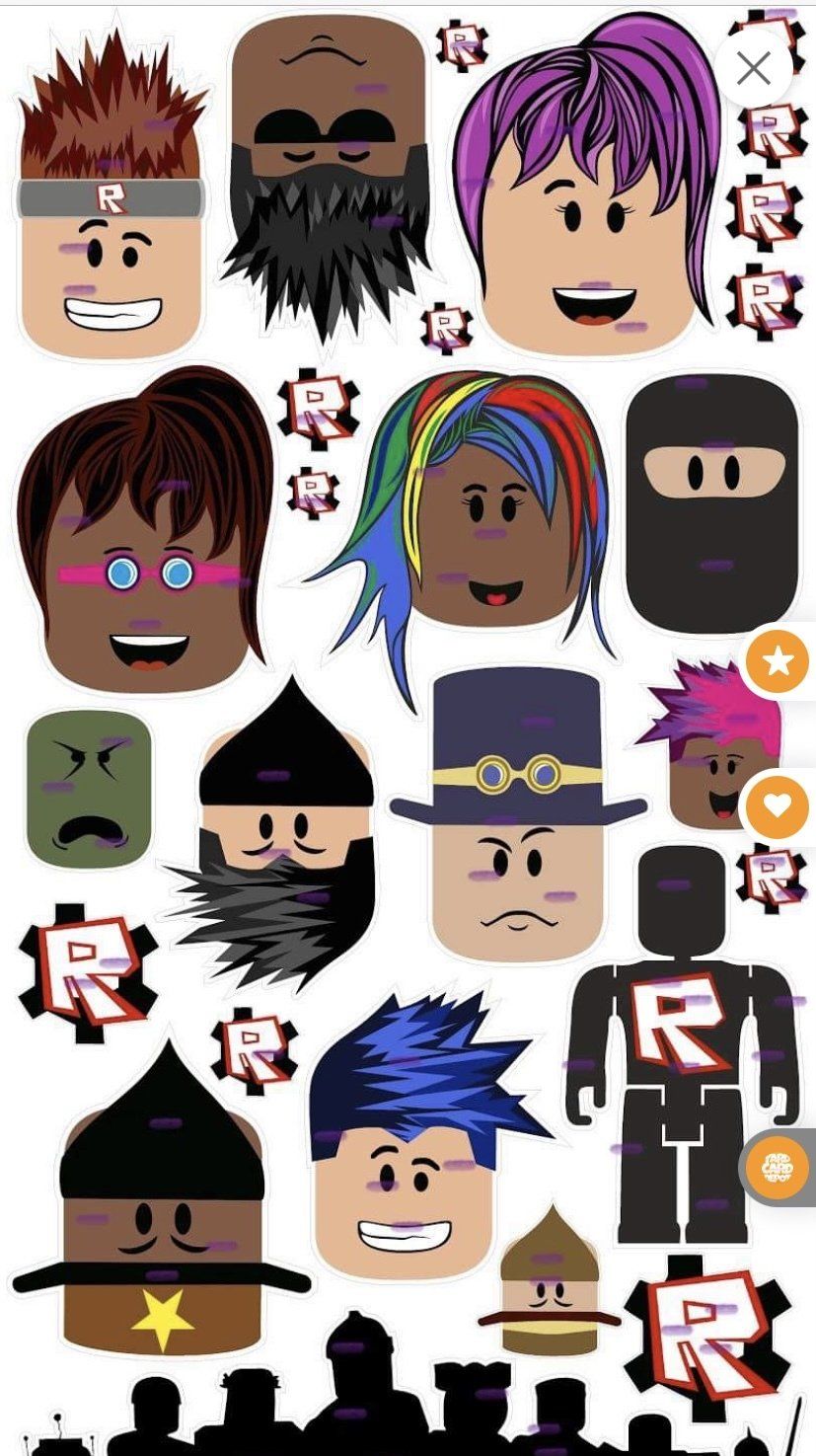Screen dimensions: 816x1456
Task: Close the full-screen image viewer
Action: (754, 68)
